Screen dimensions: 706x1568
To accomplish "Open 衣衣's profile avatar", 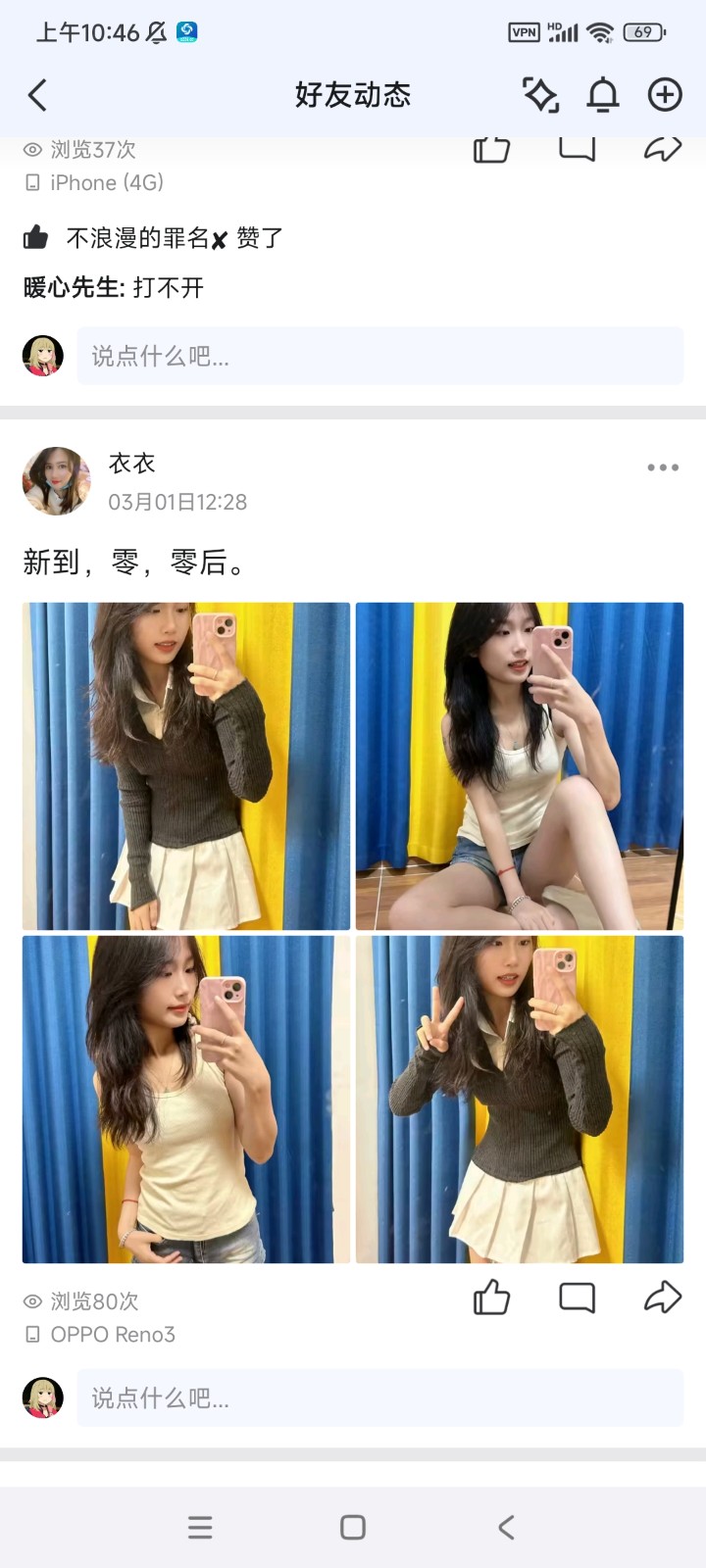I will (56, 480).
